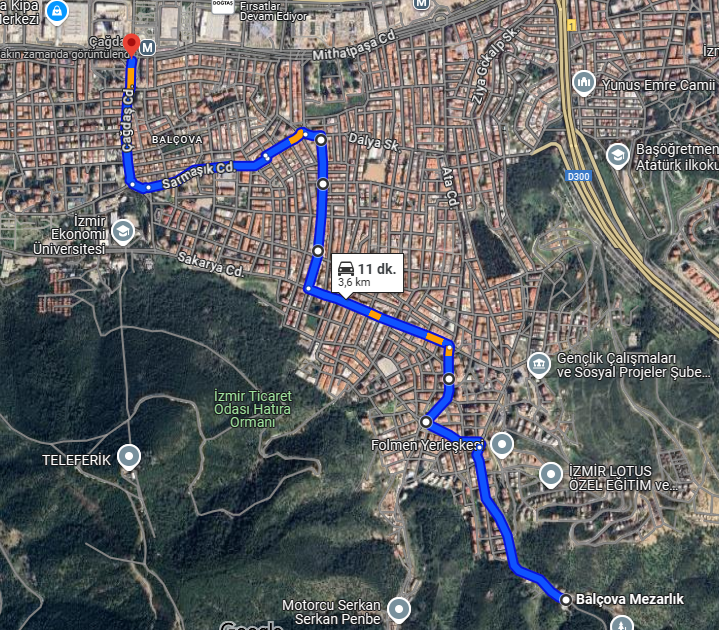The image size is (719, 630).
Task: Tap the Motorcu Serkan place pin
Action: click(399, 607)
